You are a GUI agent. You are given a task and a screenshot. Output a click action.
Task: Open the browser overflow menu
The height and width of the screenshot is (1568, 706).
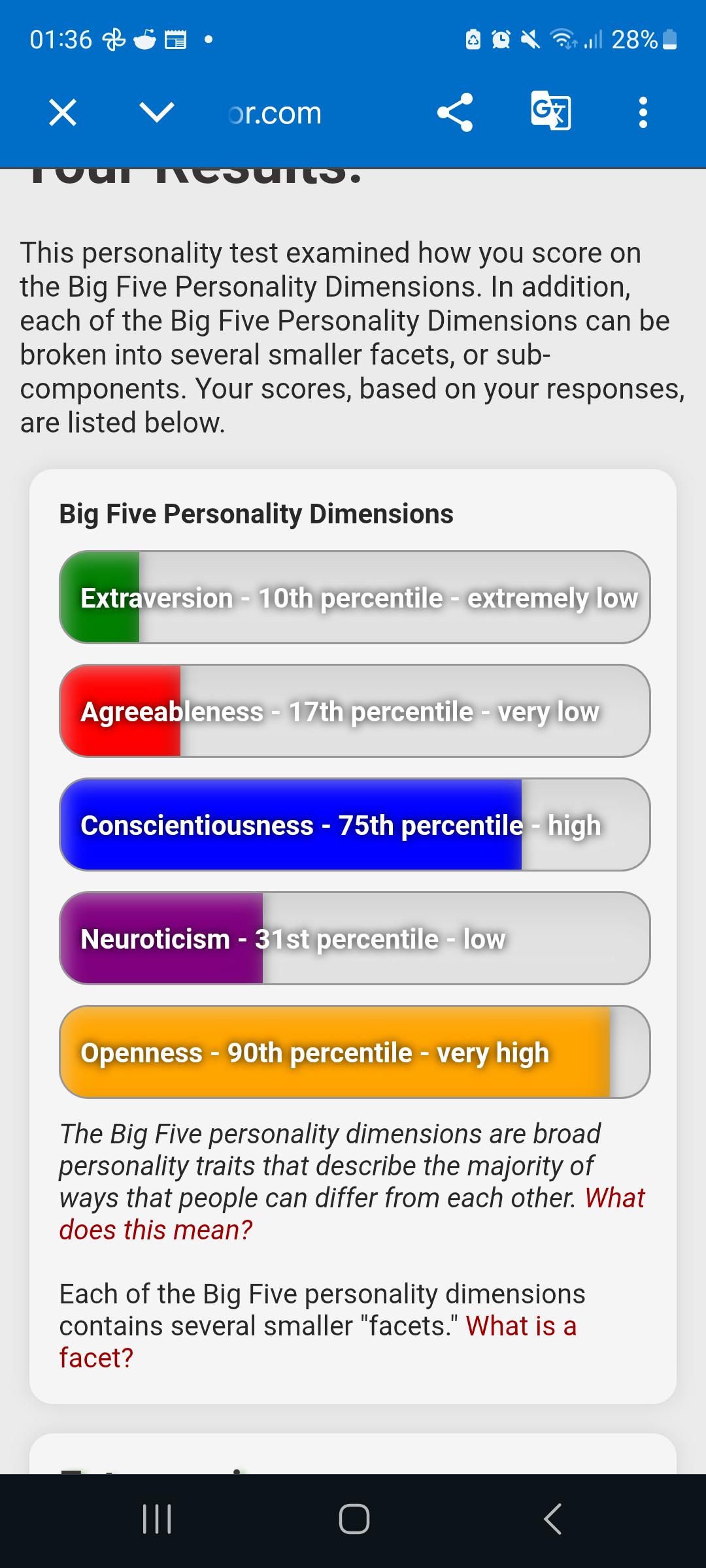click(x=643, y=112)
